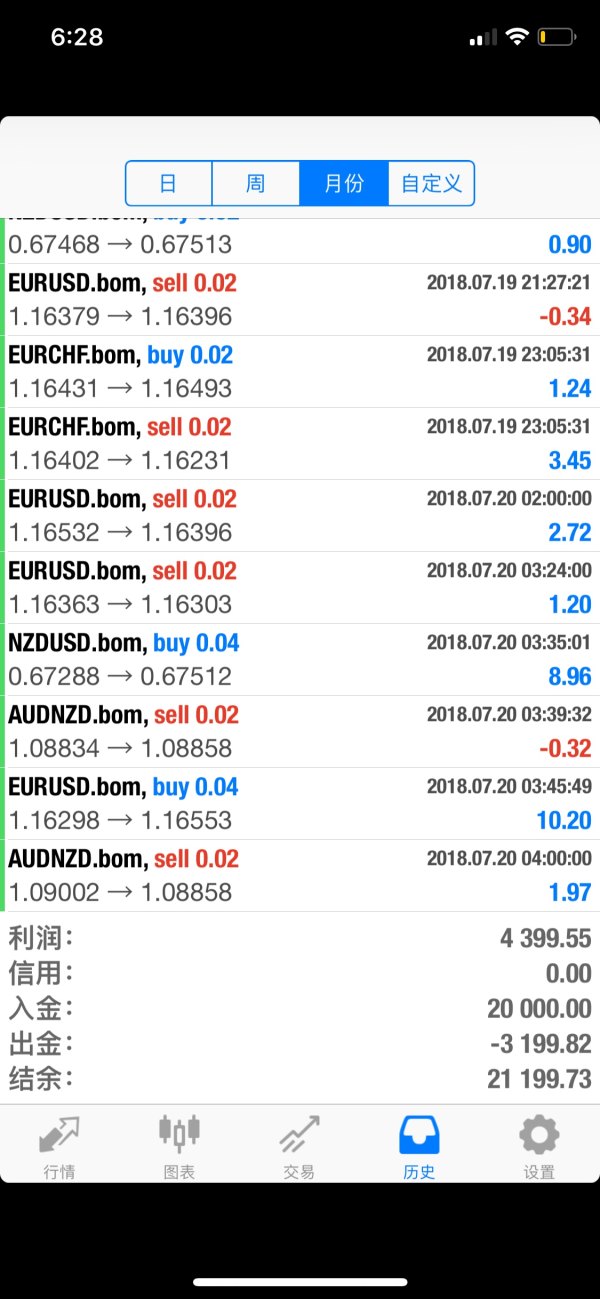This screenshot has width=600, height=1299.
Task: Select the 月份 period segment
Action: click(x=343, y=184)
